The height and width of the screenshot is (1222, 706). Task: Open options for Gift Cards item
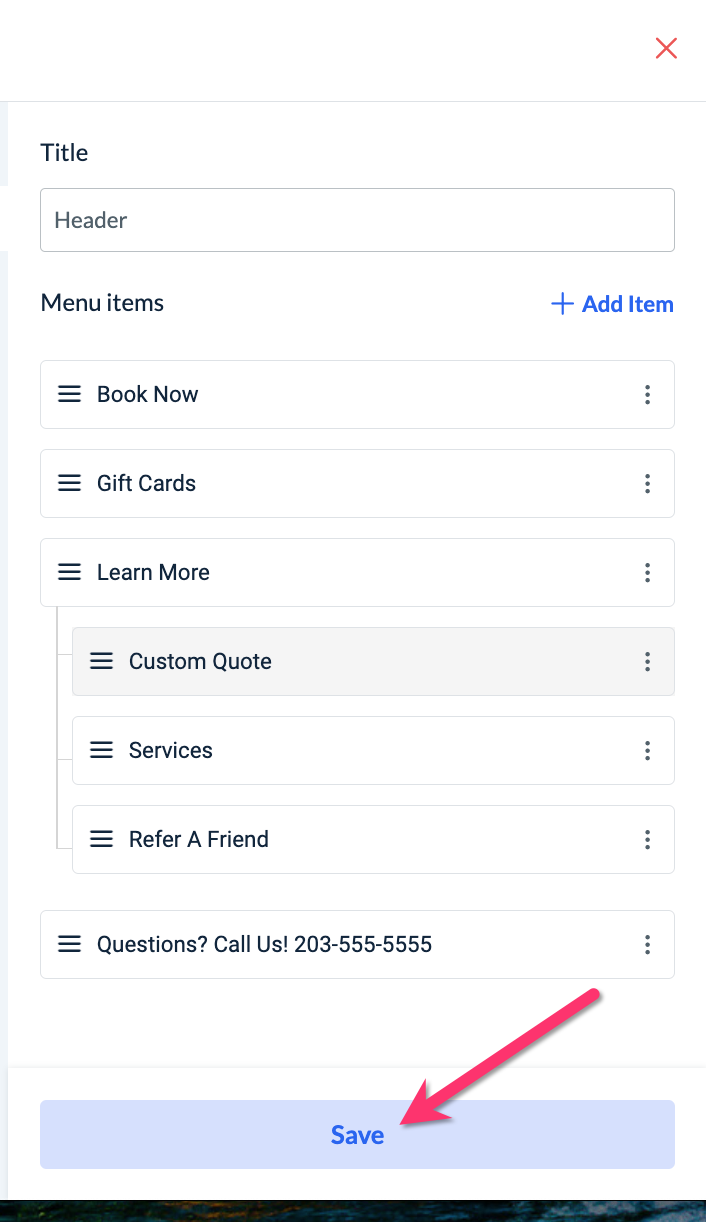point(647,483)
